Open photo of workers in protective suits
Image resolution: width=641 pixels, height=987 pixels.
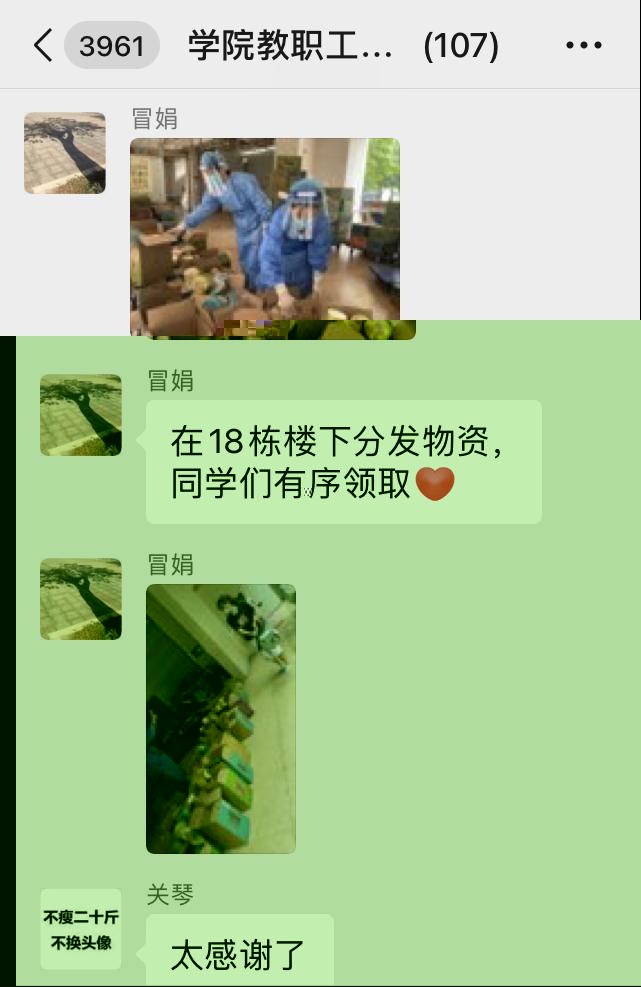[x=265, y=237]
